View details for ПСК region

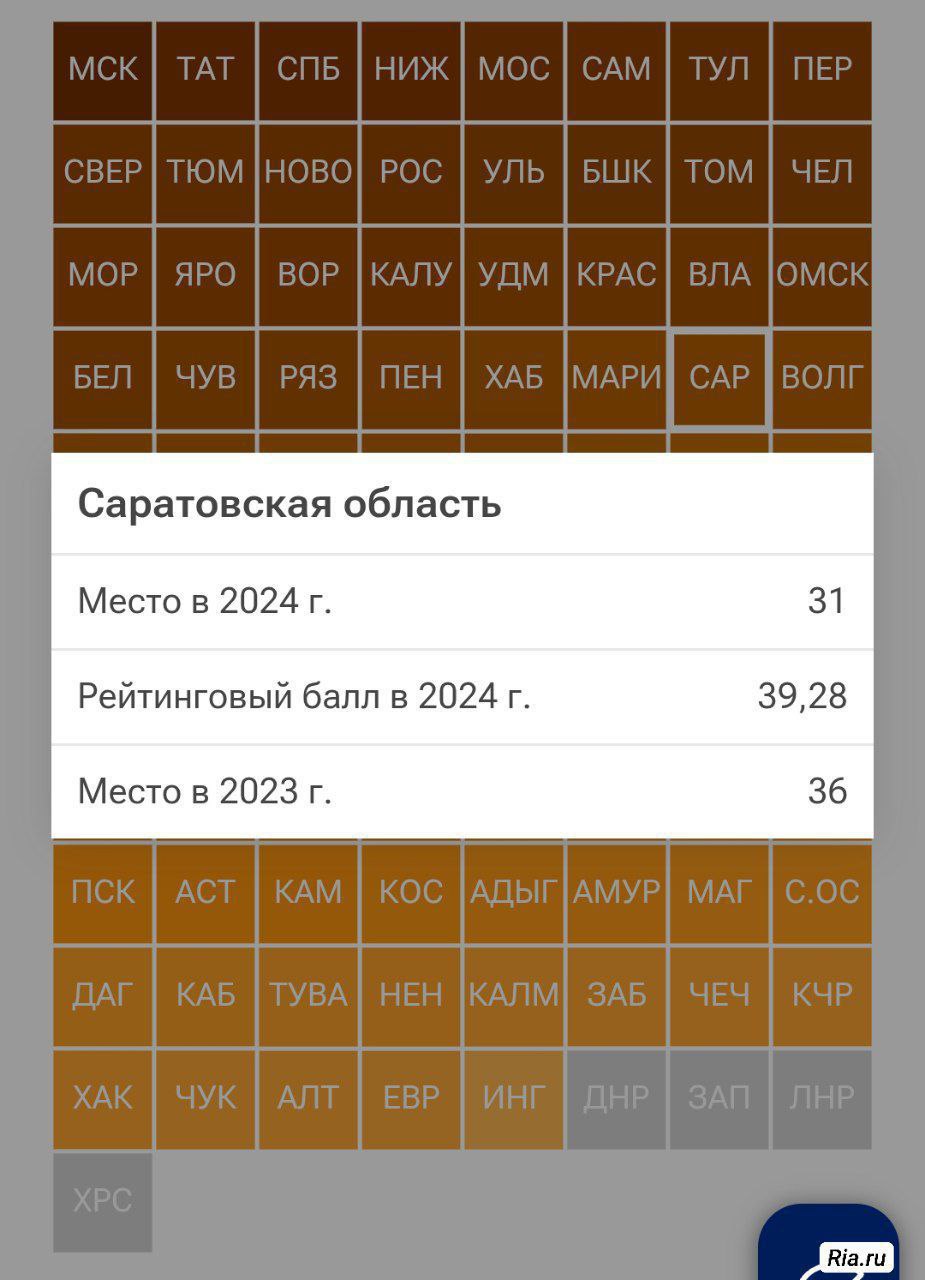[103, 892]
